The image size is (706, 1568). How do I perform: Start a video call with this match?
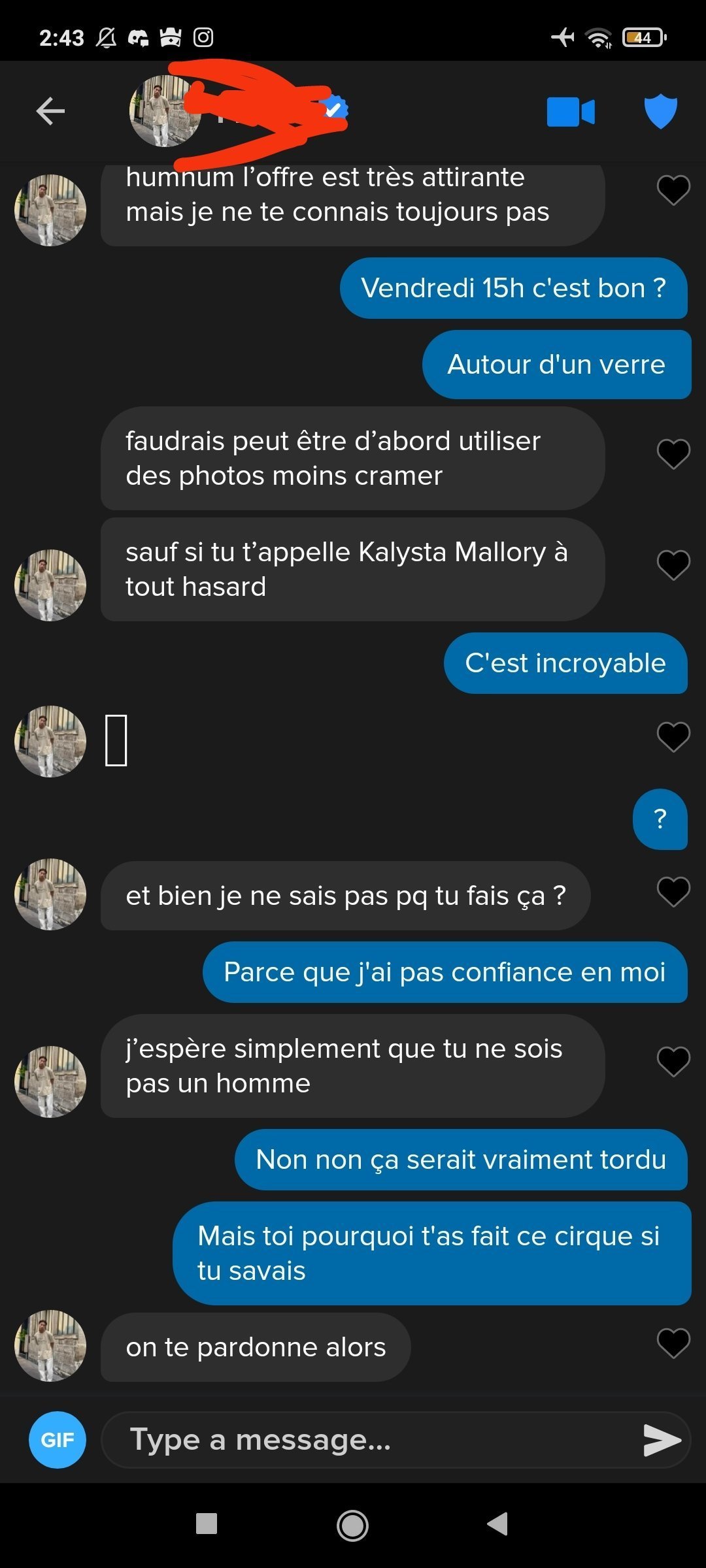(x=570, y=112)
